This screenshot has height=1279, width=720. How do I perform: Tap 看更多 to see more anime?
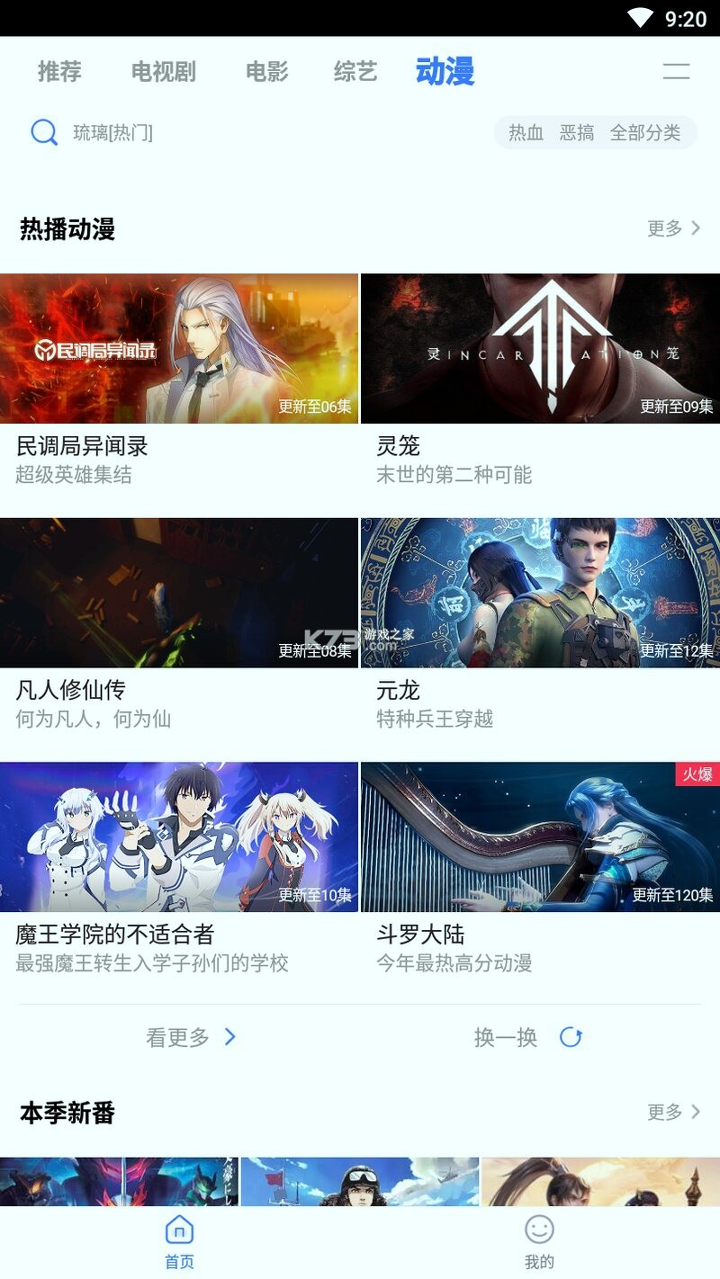point(191,1037)
